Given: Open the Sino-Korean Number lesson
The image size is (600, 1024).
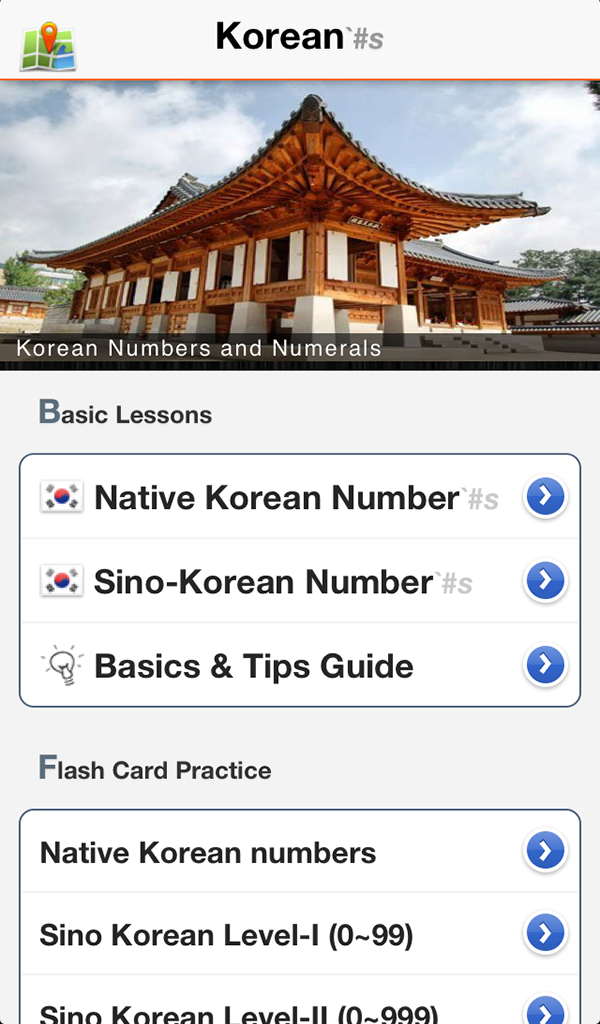Looking at the screenshot, I should point(300,581).
